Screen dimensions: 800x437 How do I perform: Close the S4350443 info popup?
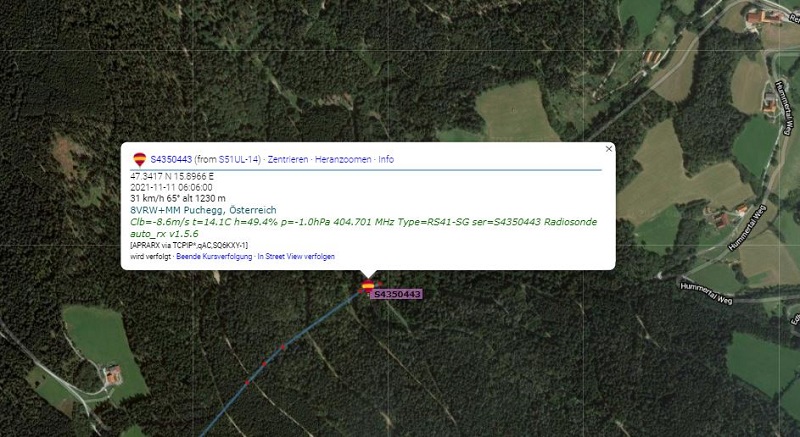pyautogui.click(x=608, y=149)
